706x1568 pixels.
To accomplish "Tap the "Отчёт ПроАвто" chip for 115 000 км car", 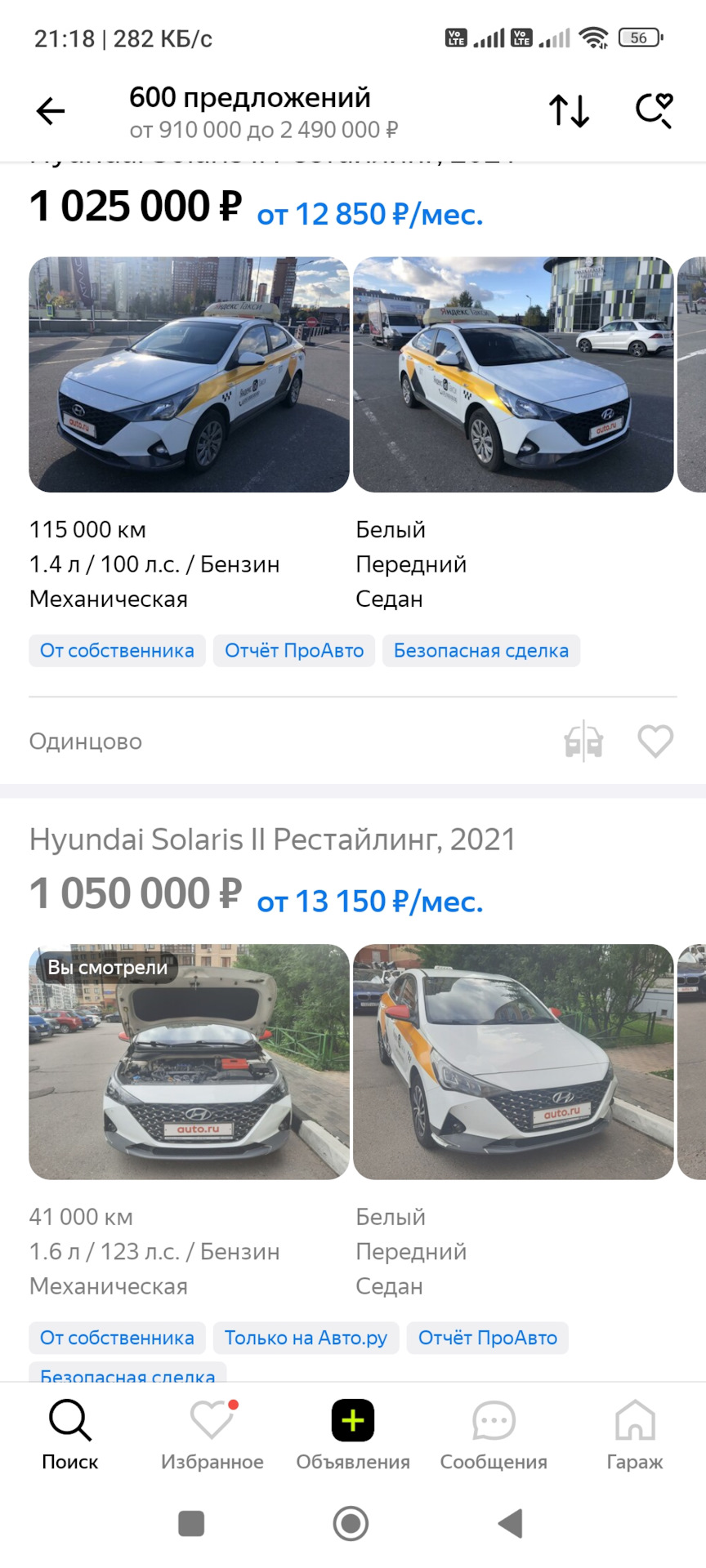I will 294,651.
